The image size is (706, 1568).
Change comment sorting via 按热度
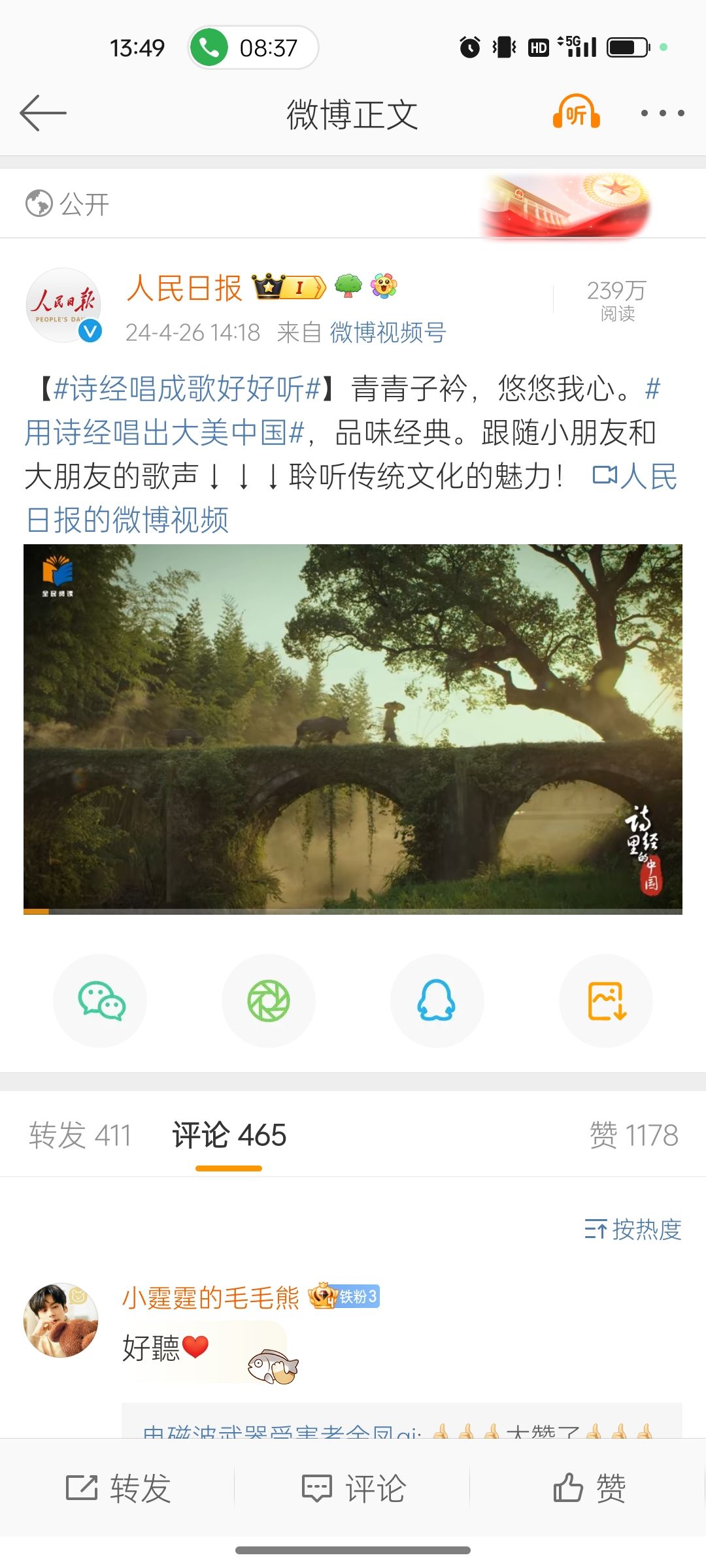(633, 1230)
